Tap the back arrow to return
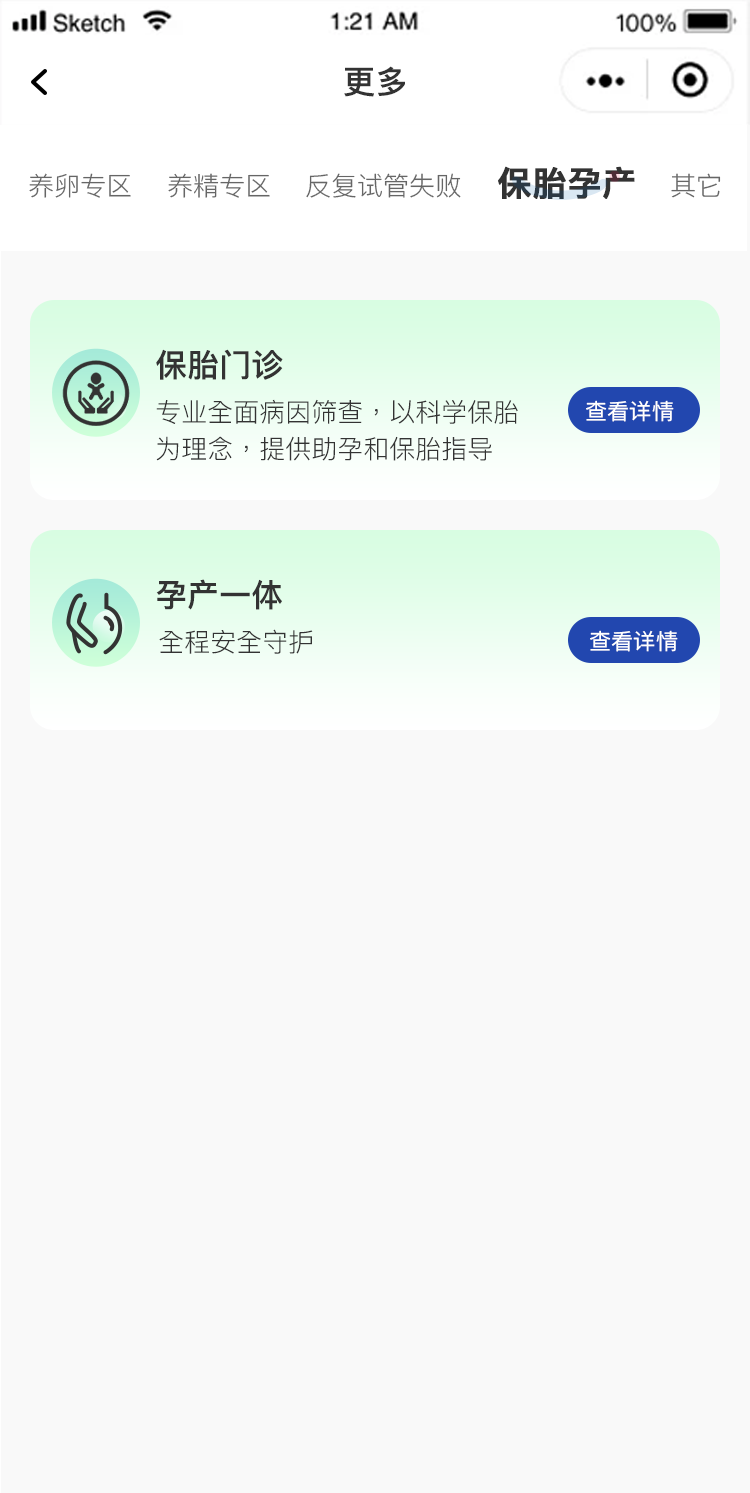Screen dimensions: 750x1493 point(39,81)
